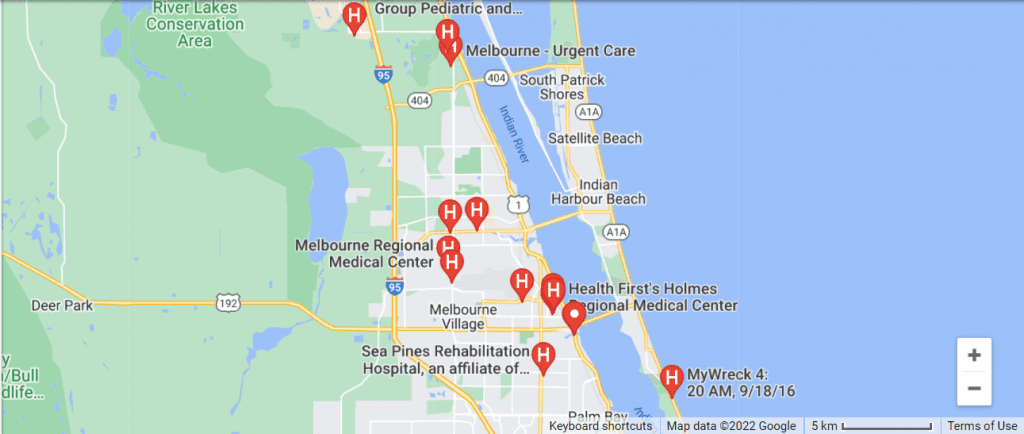Zoom in on the map
The width and height of the screenshot is (1024, 434).
pyautogui.click(x=974, y=355)
